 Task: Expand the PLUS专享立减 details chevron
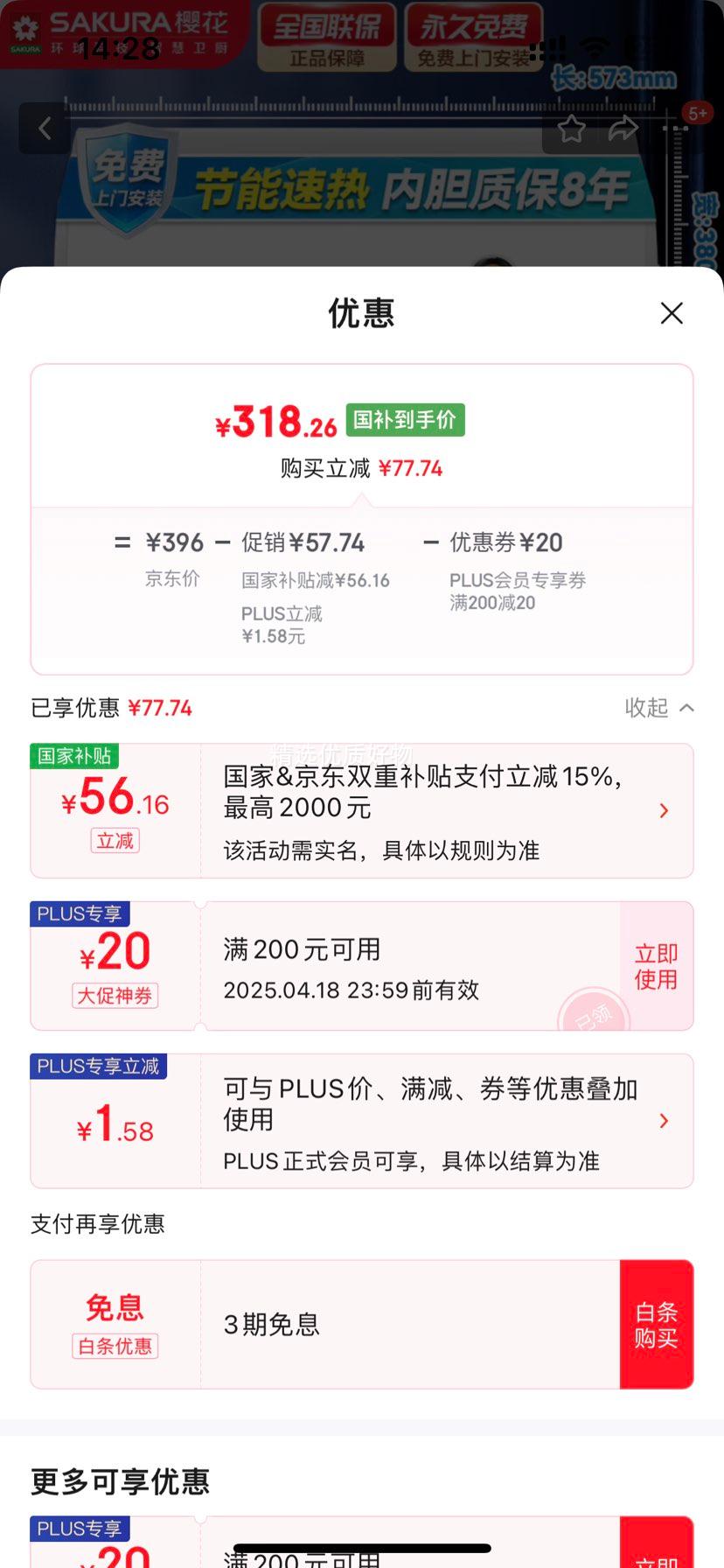(x=664, y=1121)
